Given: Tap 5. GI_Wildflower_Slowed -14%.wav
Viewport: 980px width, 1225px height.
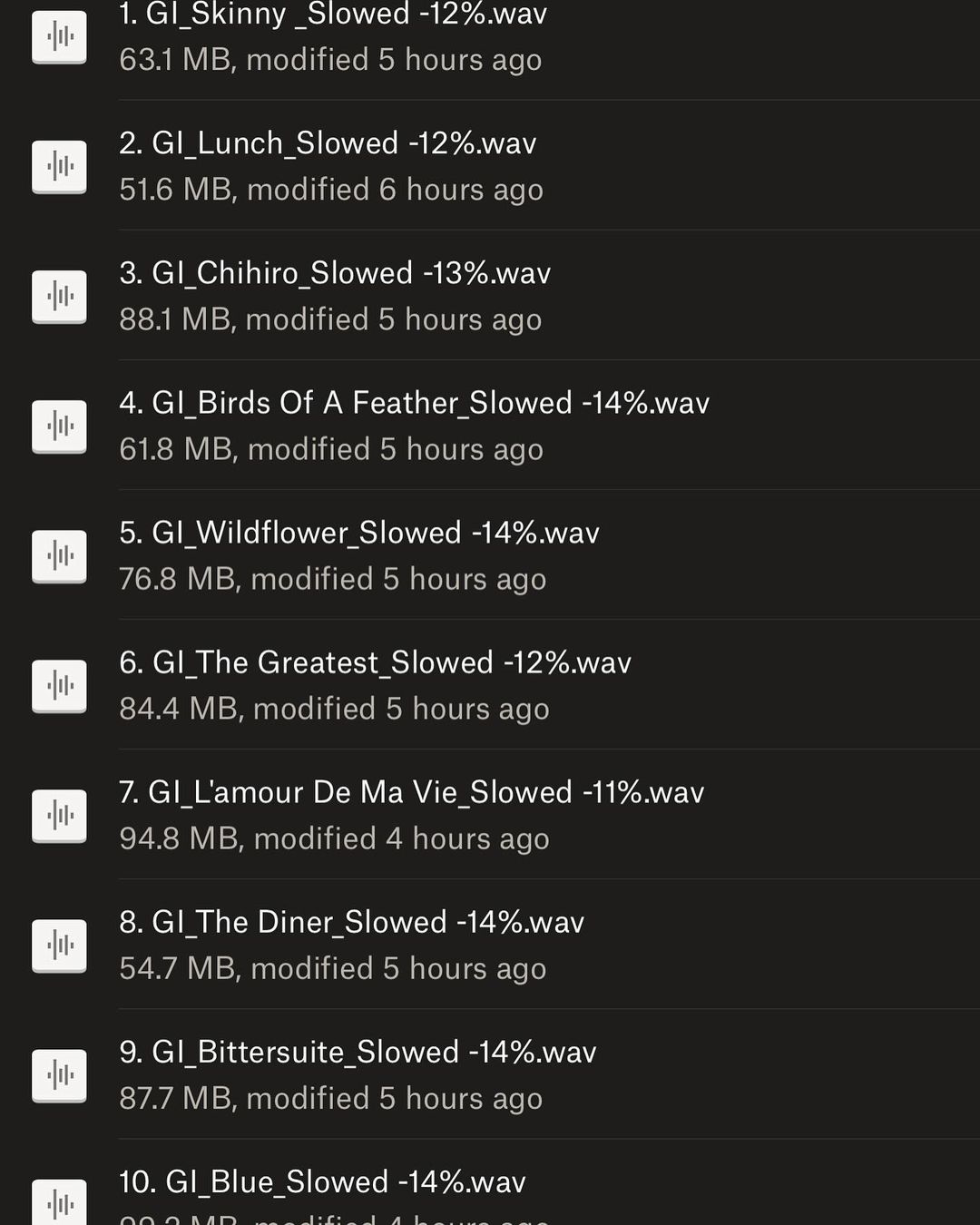Looking at the screenshot, I should point(359,533).
